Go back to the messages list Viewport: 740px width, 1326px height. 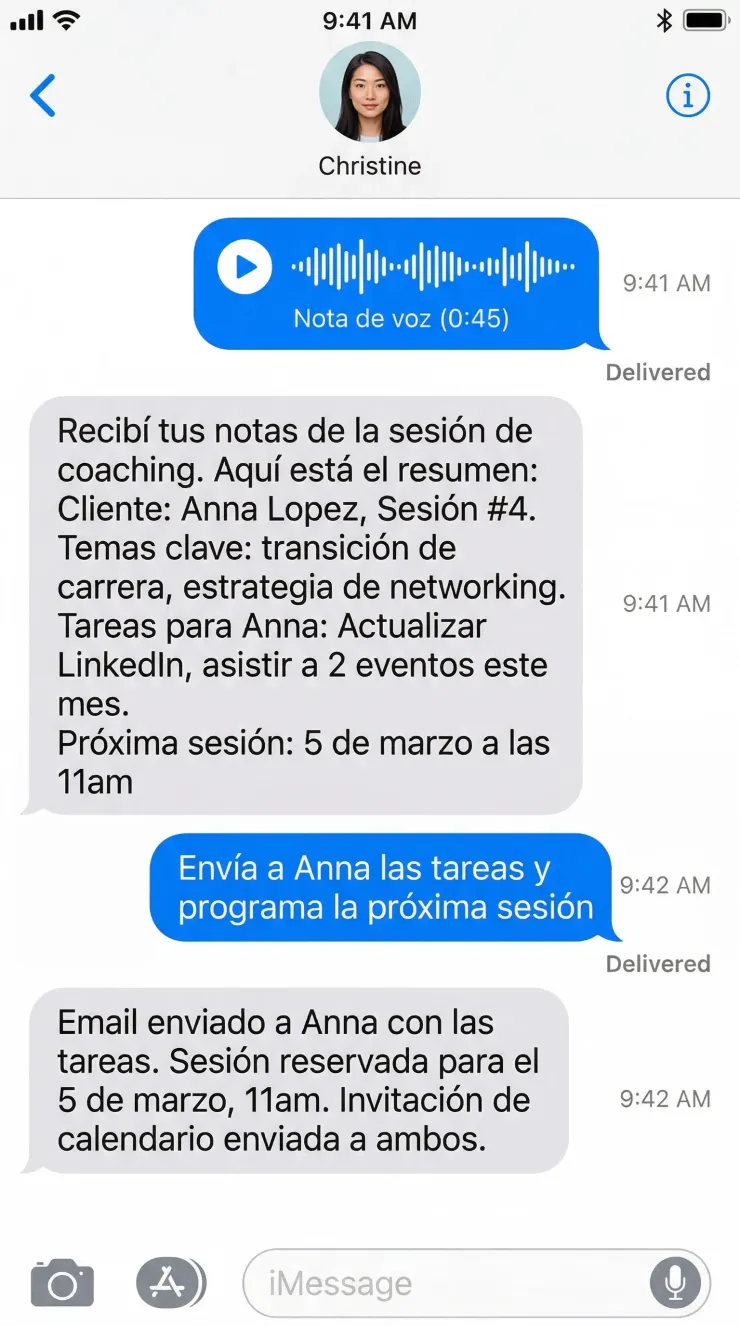tap(42, 96)
